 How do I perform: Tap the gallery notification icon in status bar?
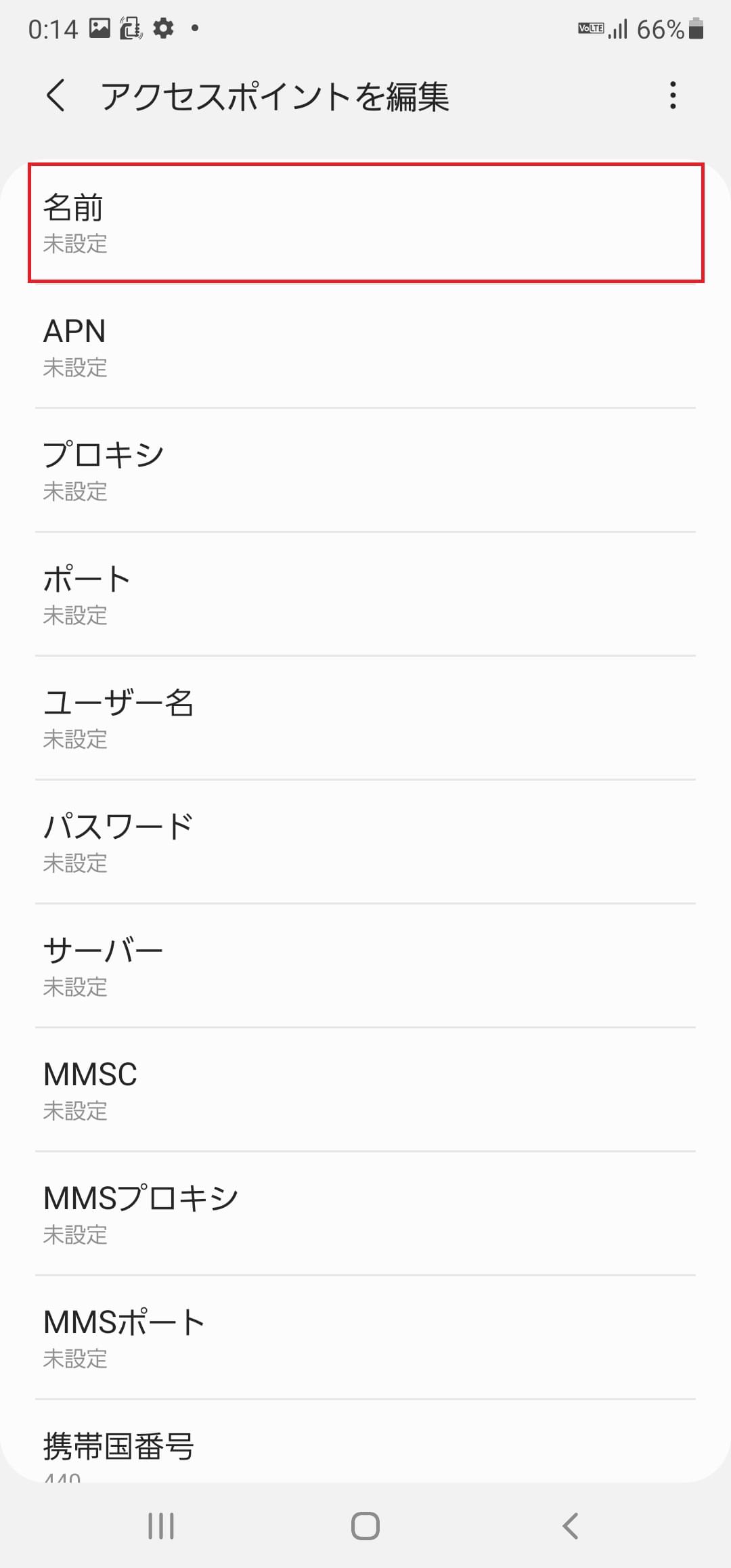click(99, 28)
